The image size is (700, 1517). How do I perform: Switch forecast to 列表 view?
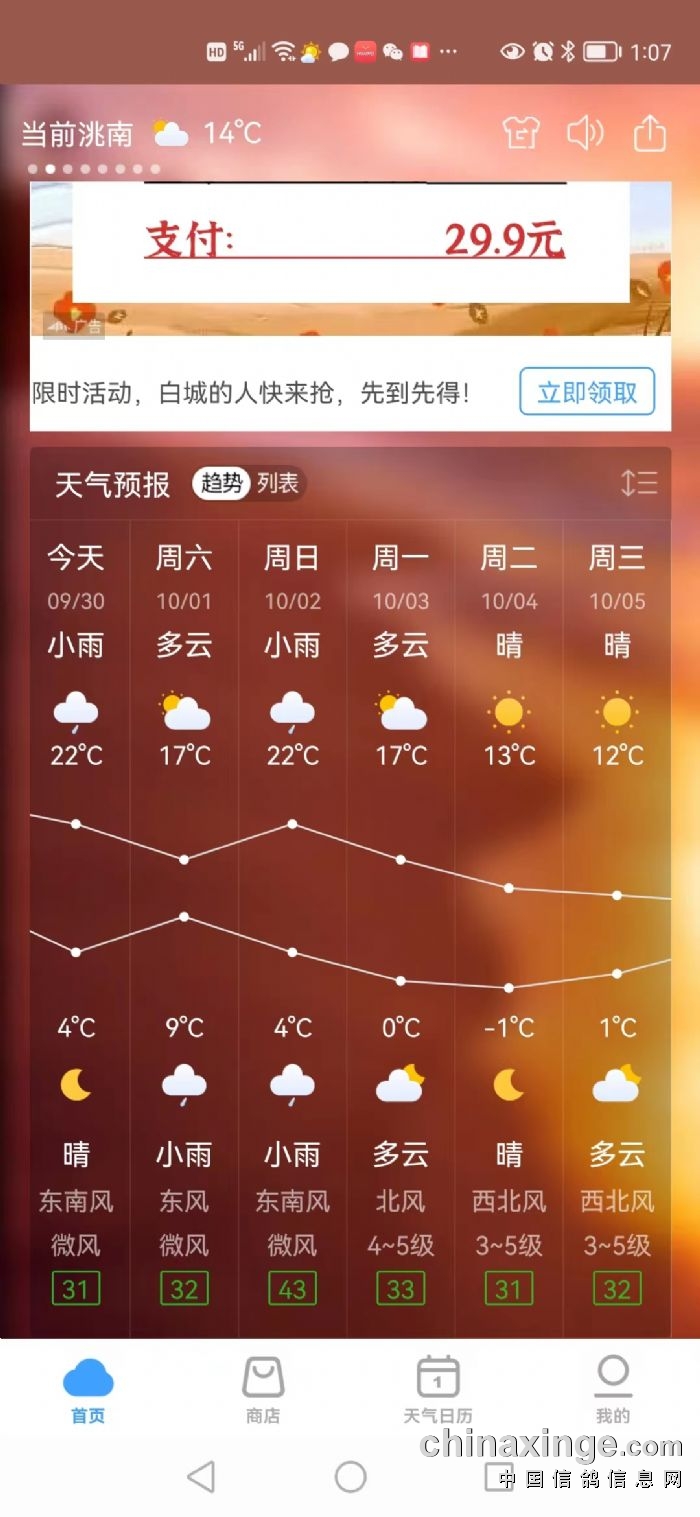click(278, 484)
